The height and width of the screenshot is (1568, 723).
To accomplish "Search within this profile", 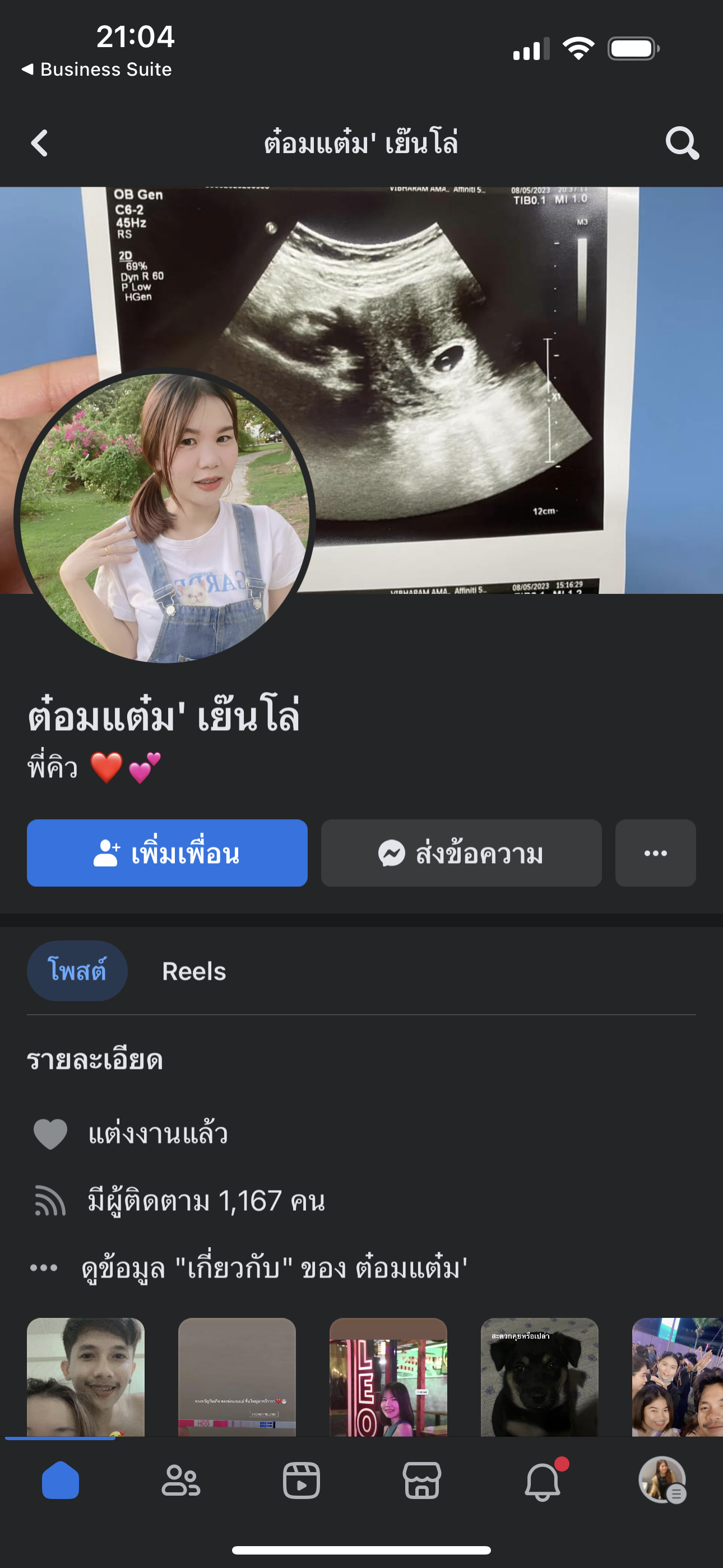I will point(682,144).
